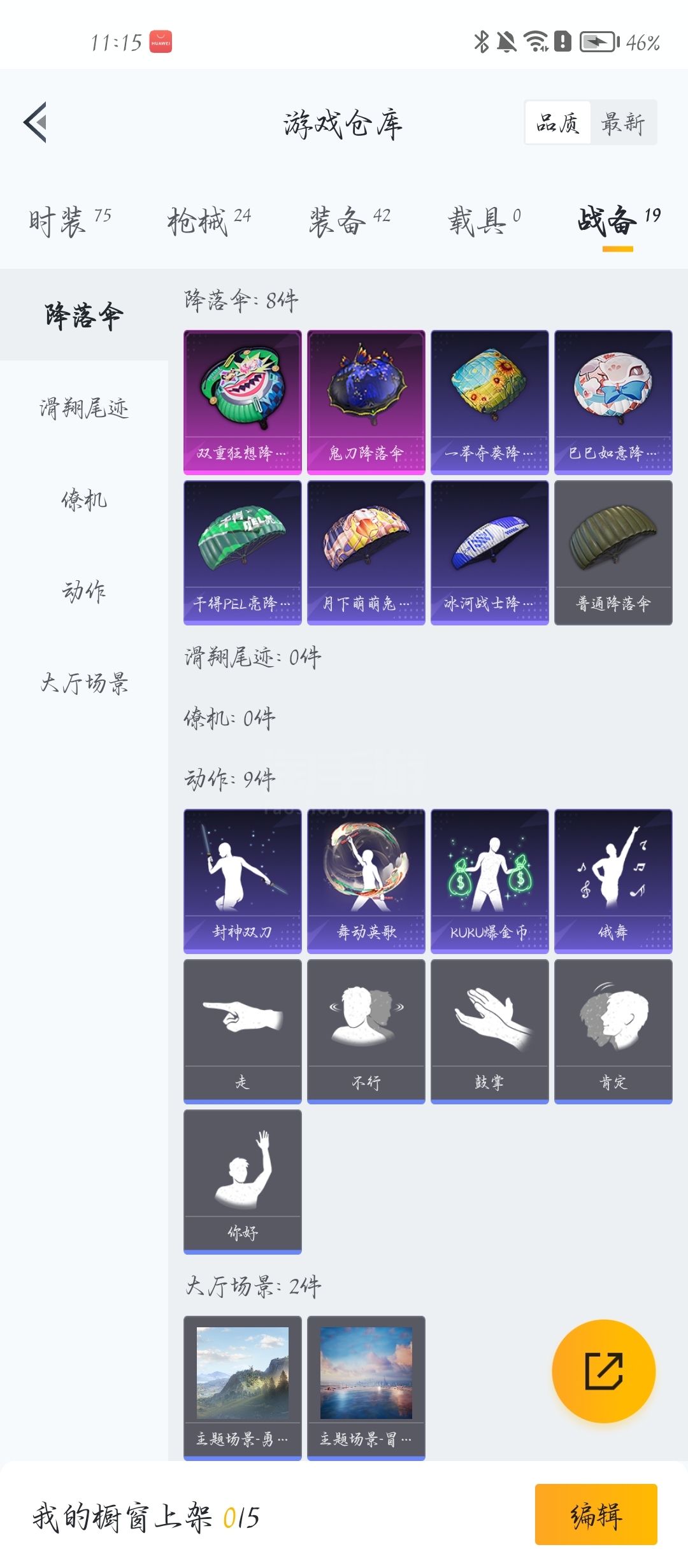Sort the warehouse by 品质
The width and height of the screenshot is (688, 1568).
557,122
